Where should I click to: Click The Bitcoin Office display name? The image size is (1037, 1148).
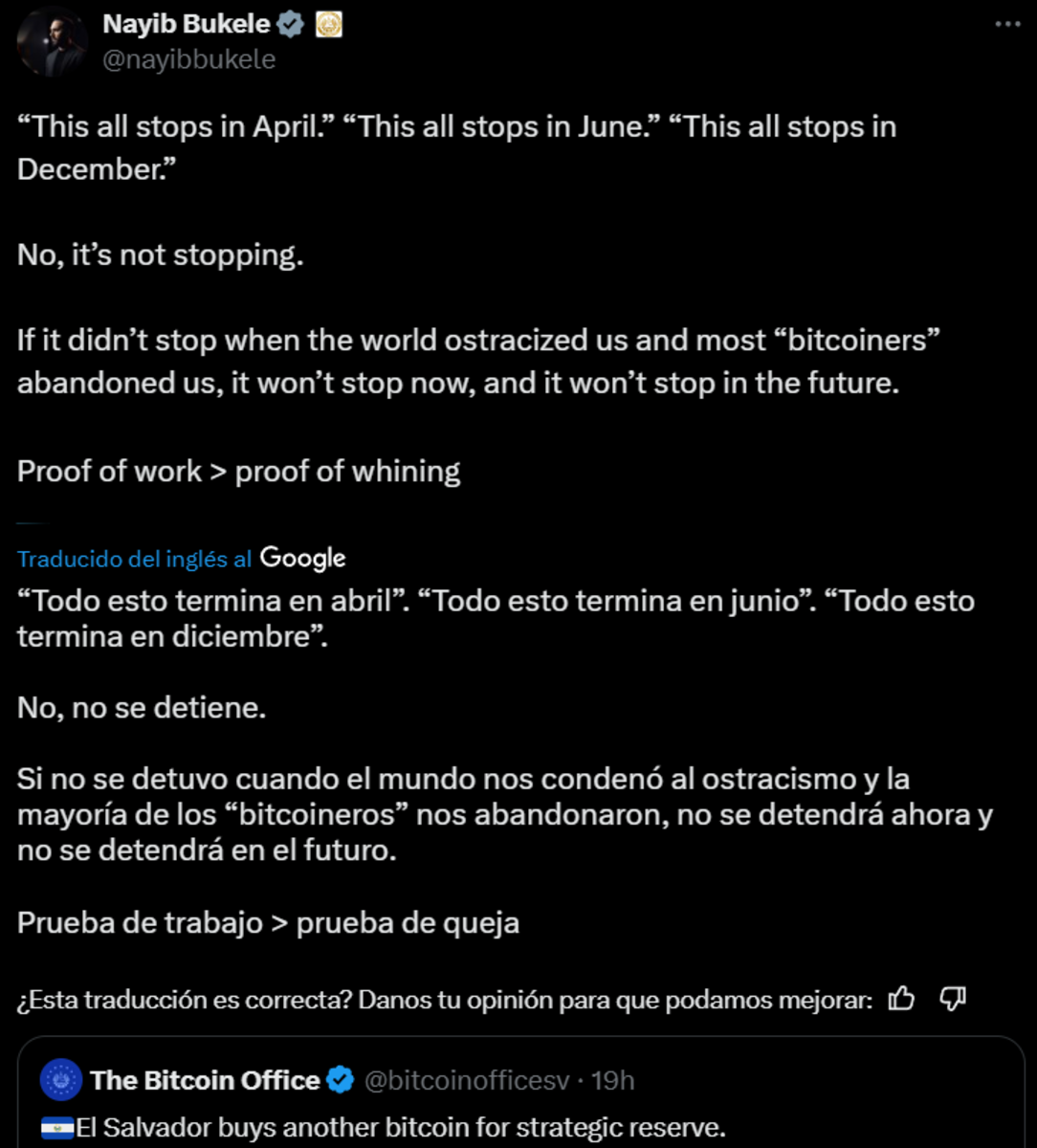click(207, 1079)
